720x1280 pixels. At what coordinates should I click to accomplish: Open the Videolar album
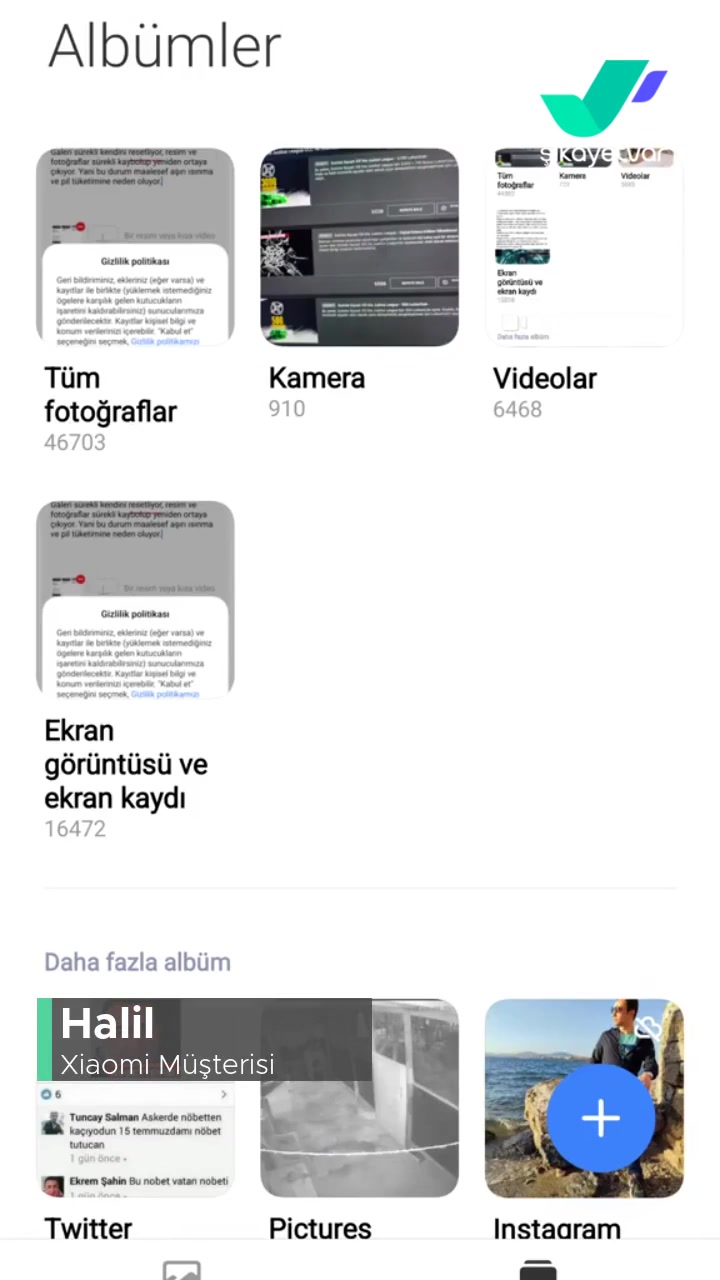(584, 247)
